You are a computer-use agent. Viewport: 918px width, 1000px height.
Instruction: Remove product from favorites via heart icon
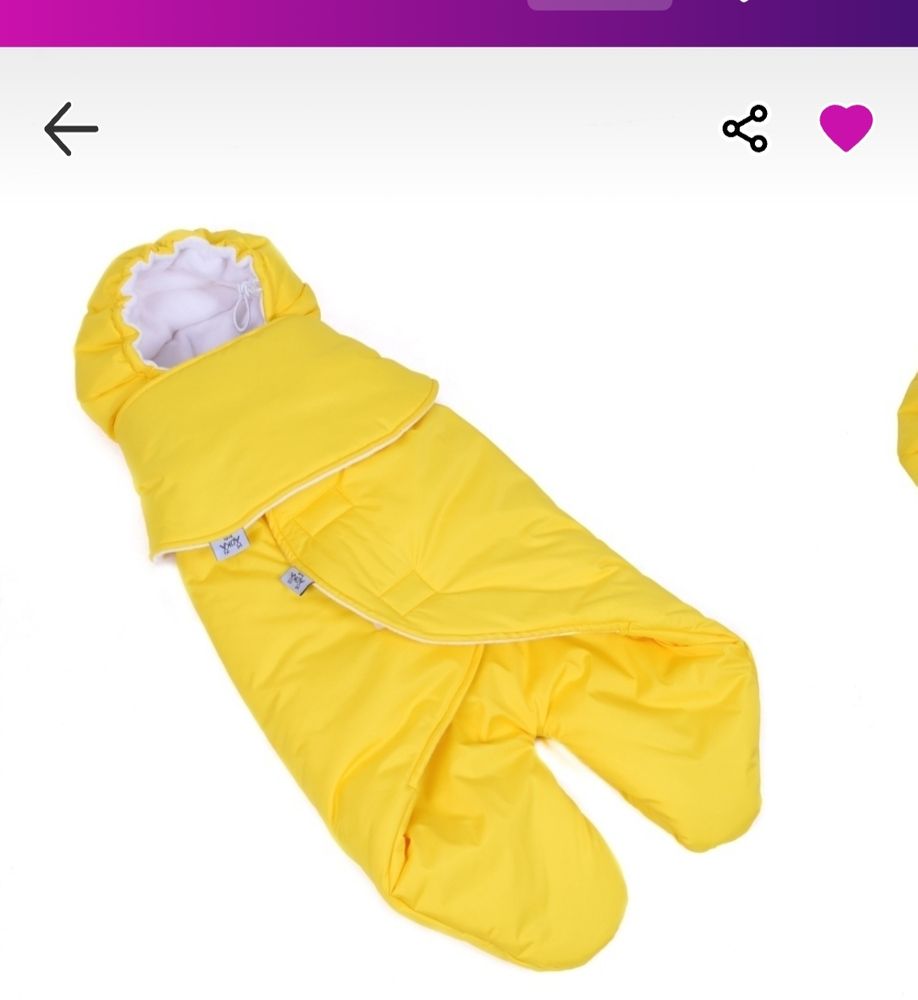click(846, 128)
